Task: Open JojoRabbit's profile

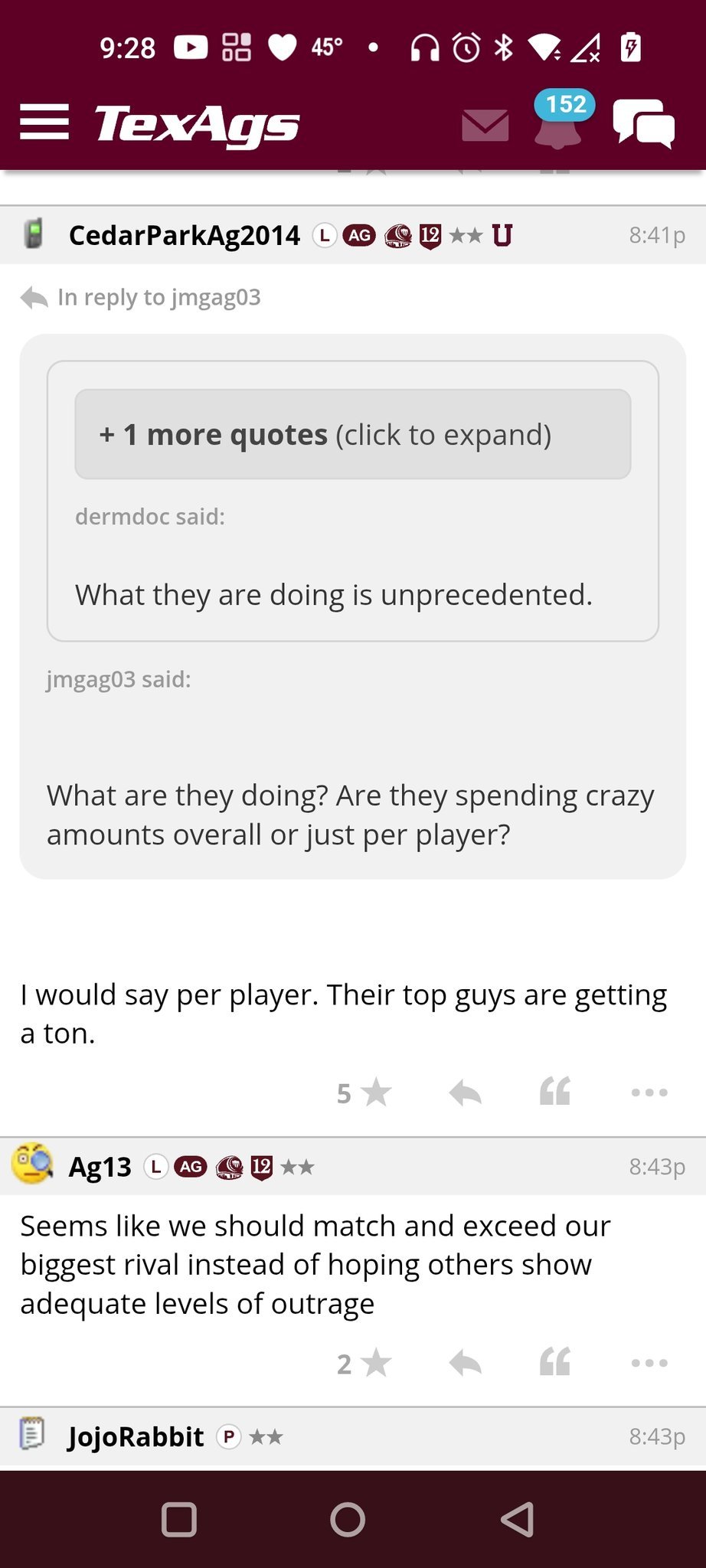Action: (136, 1436)
